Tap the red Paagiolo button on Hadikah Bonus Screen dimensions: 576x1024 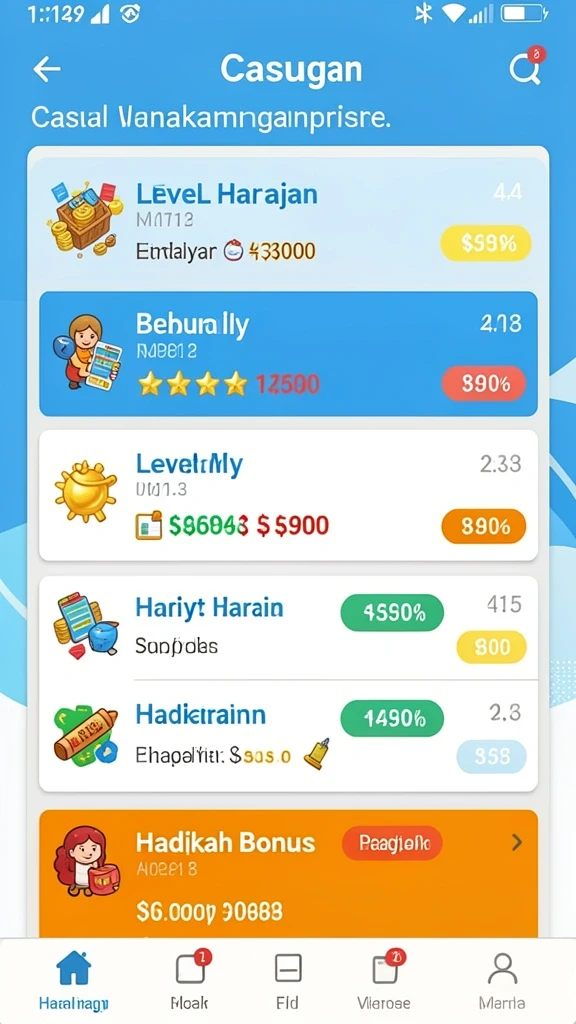392,843
